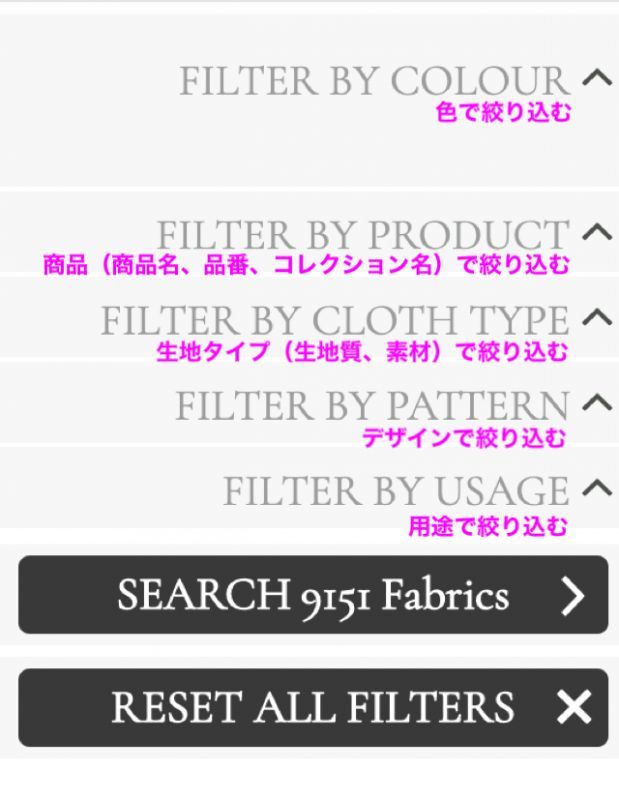The width and height of the screenshot is (619, 800).
Task: Reset all filters
Action: [x=313, y=707]
